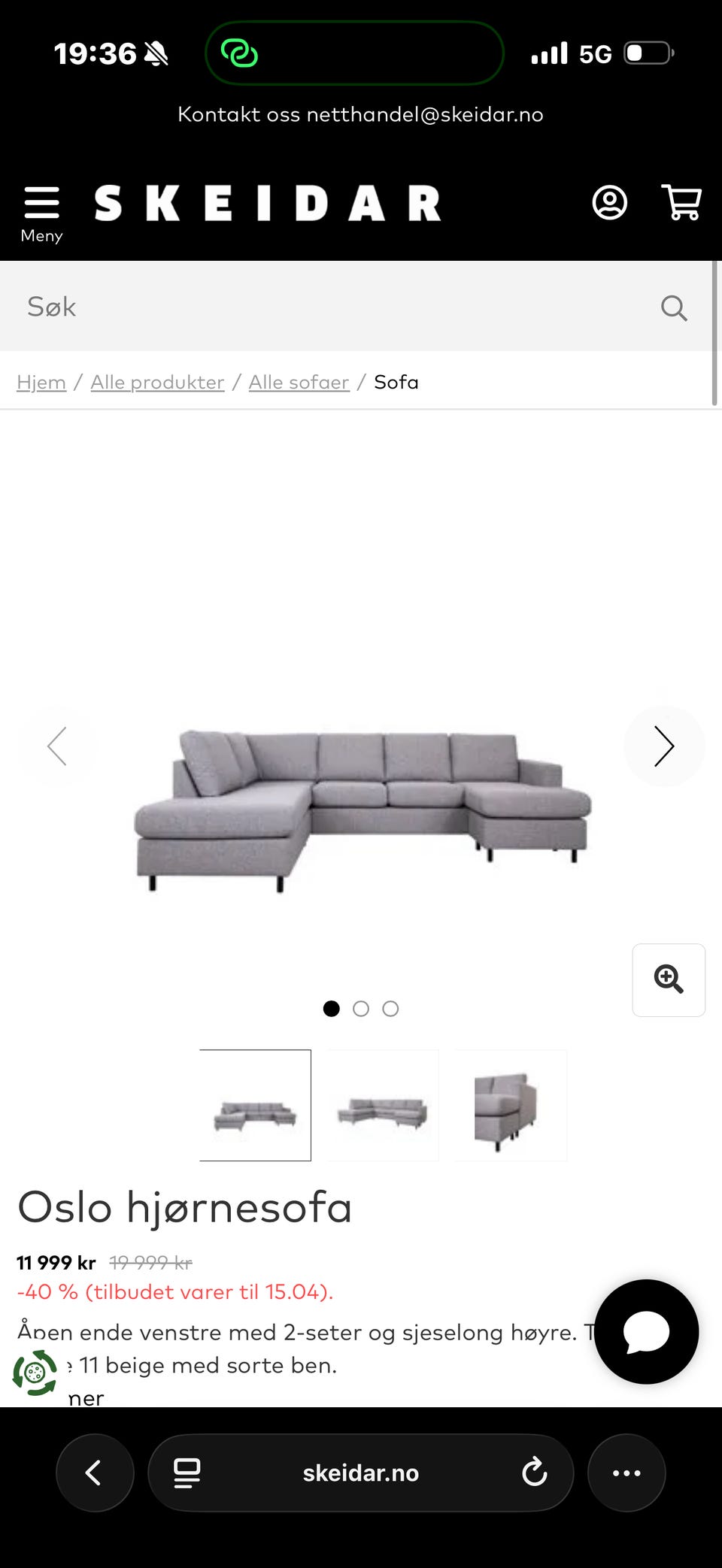This screenshot has width=722, height=1568.
Task: Zoom in on the product image
Action: [668, 979]
